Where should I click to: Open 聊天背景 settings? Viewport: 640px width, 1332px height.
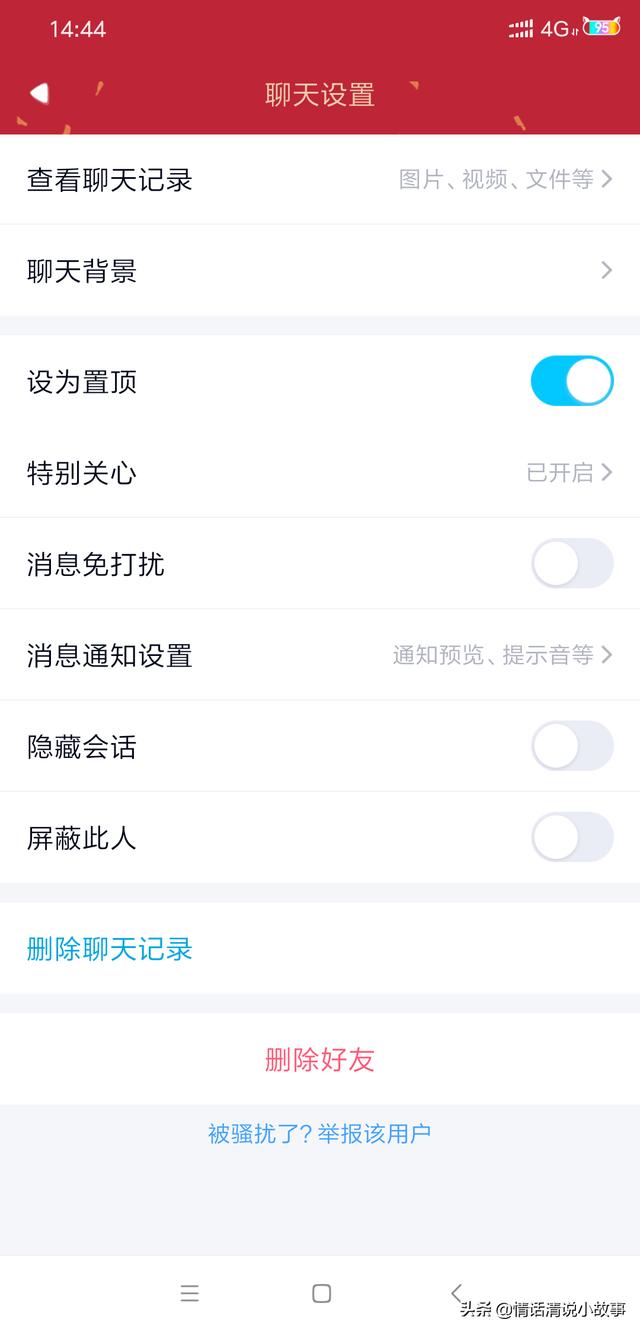click(320, 271)
